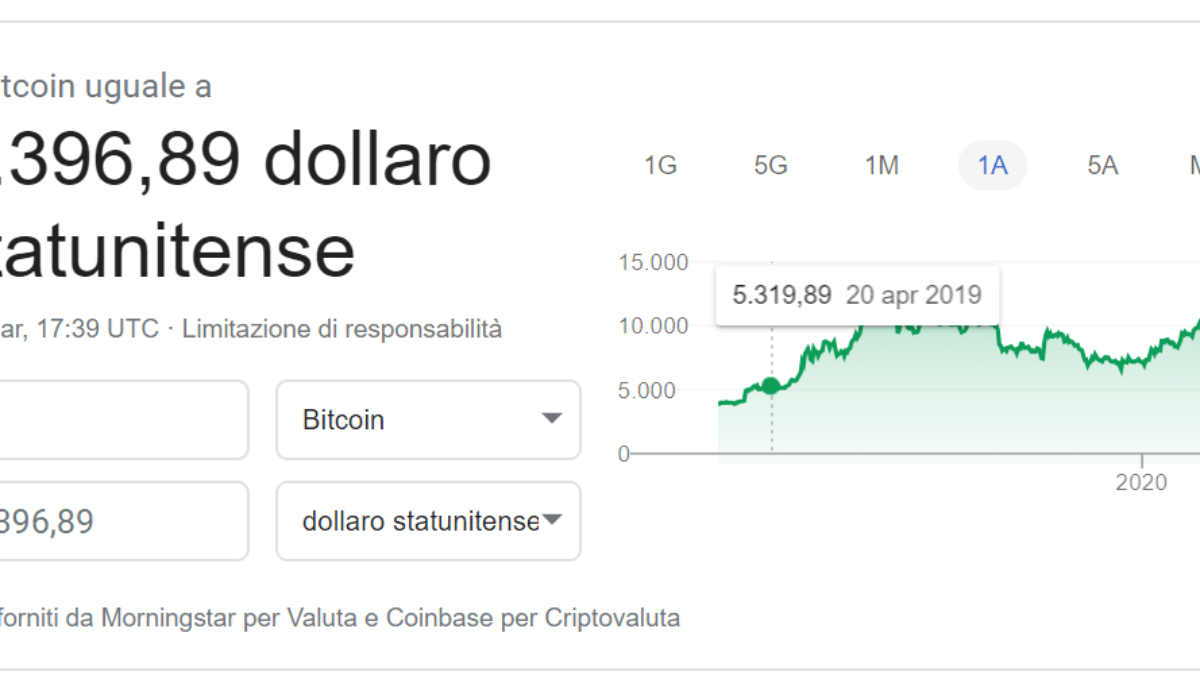Choose the 1A time range

point(992,165)
